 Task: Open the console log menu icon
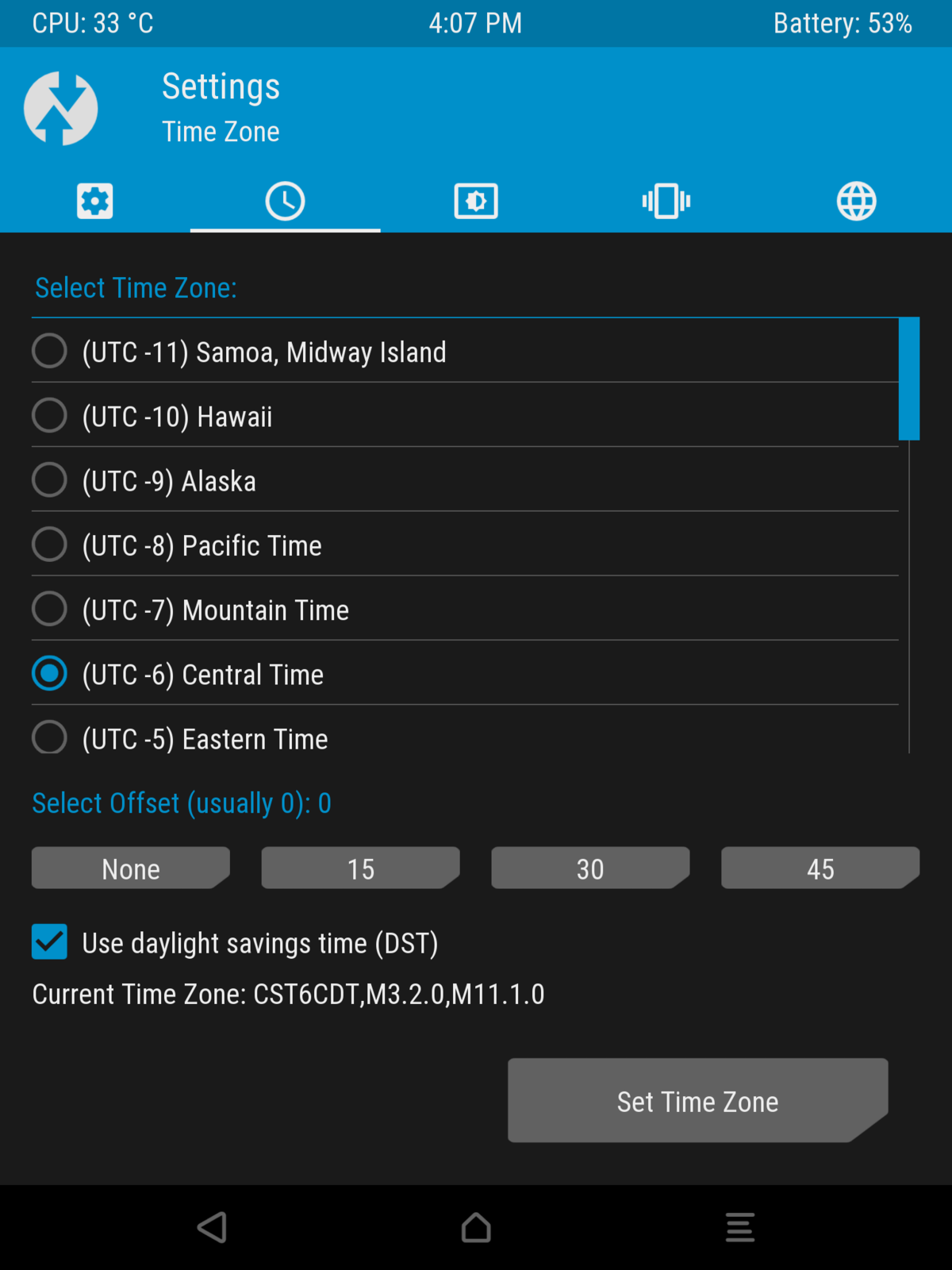click(739, 1227)
